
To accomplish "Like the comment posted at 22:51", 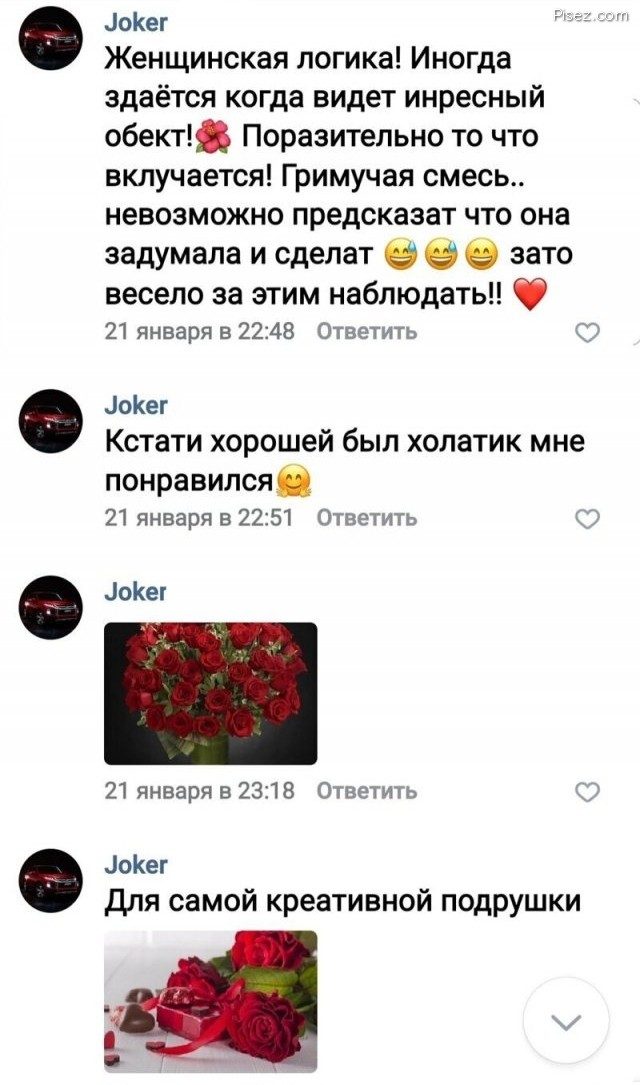I will [589, 518].
